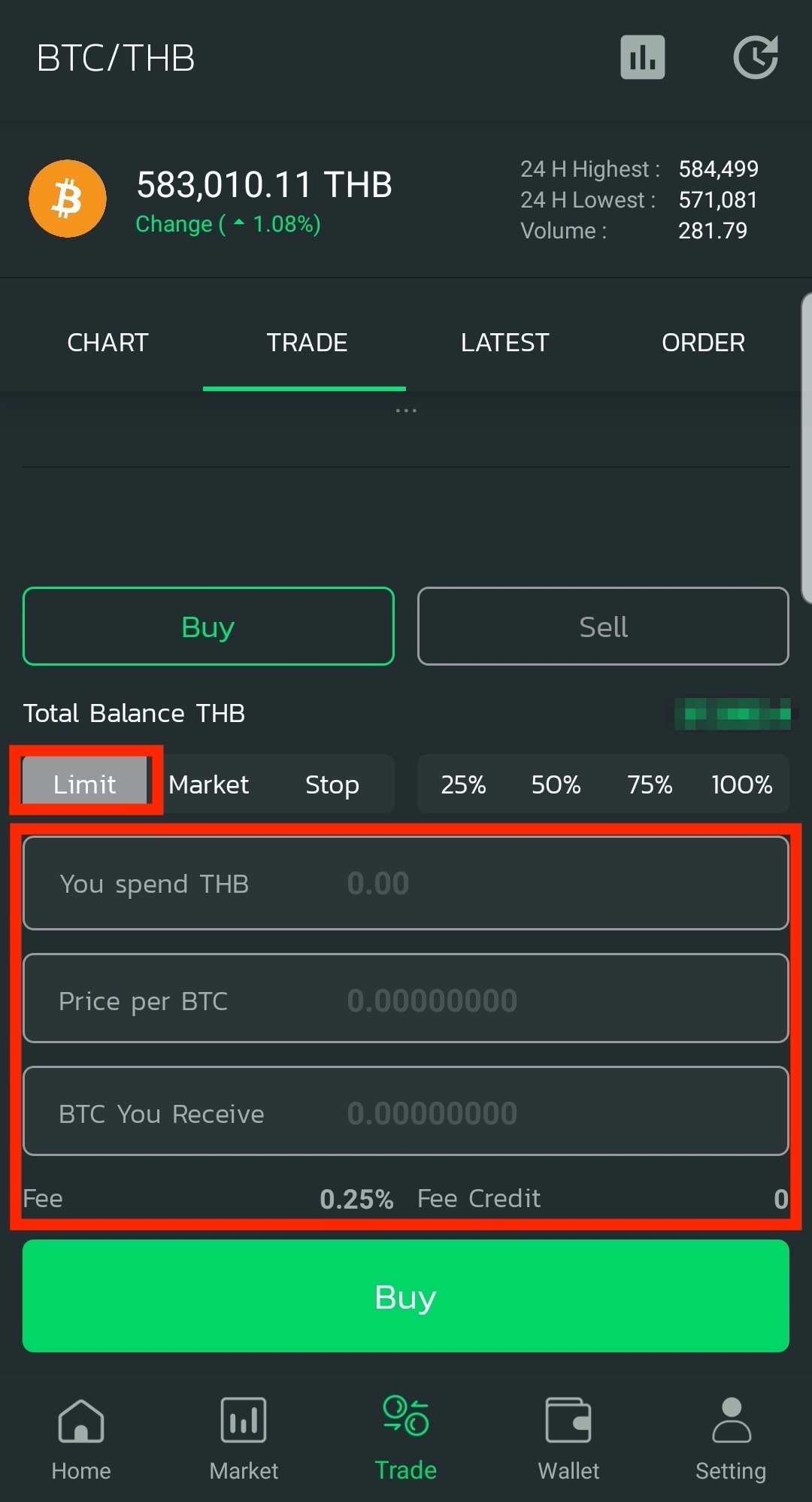Image resolution: width=812 pixels, height=1502 pixels.
Task: Switch to the CHART tab
Action: click(107, 342)
